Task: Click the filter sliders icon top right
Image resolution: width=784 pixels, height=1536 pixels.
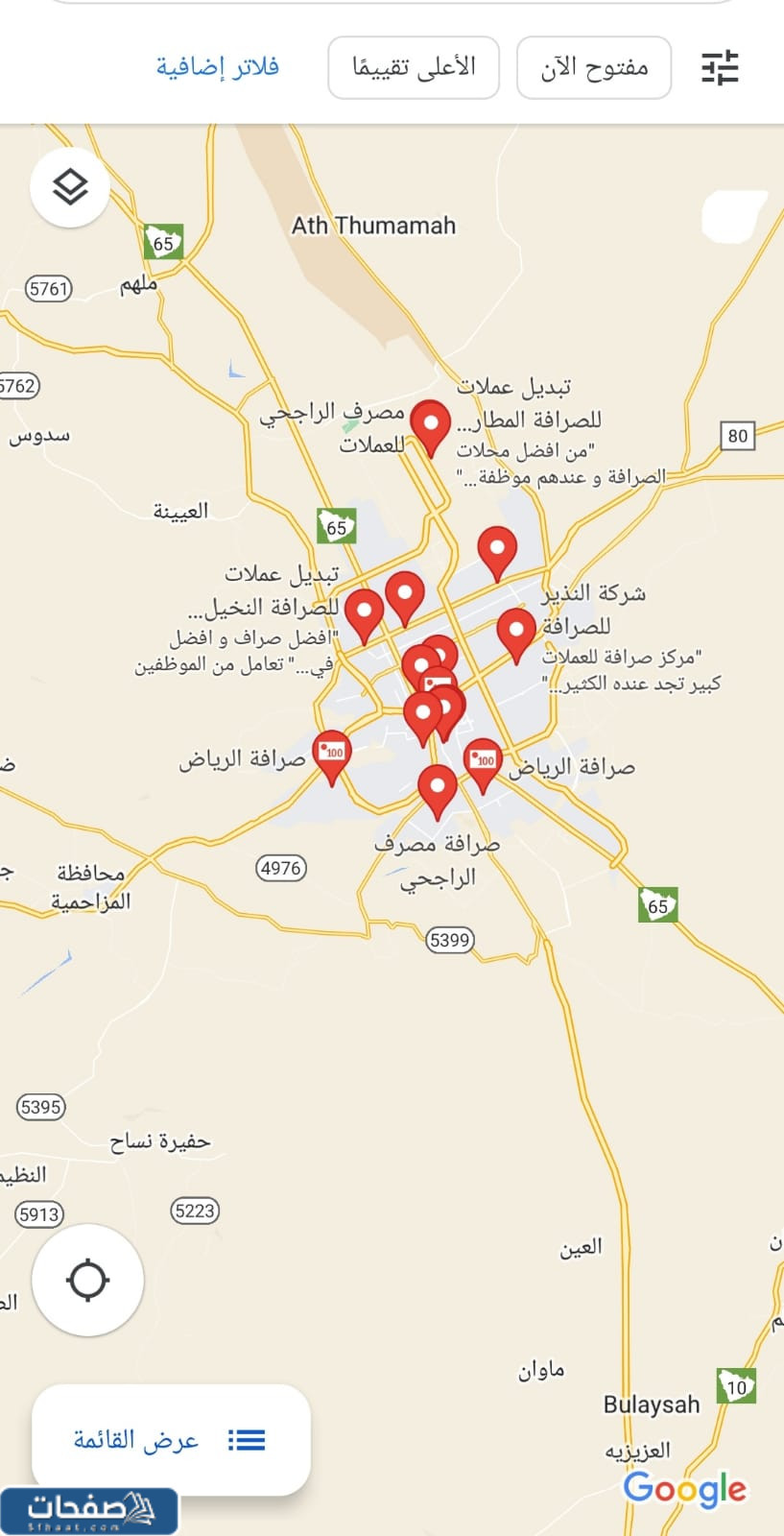Action: click(x=720, y=67)
